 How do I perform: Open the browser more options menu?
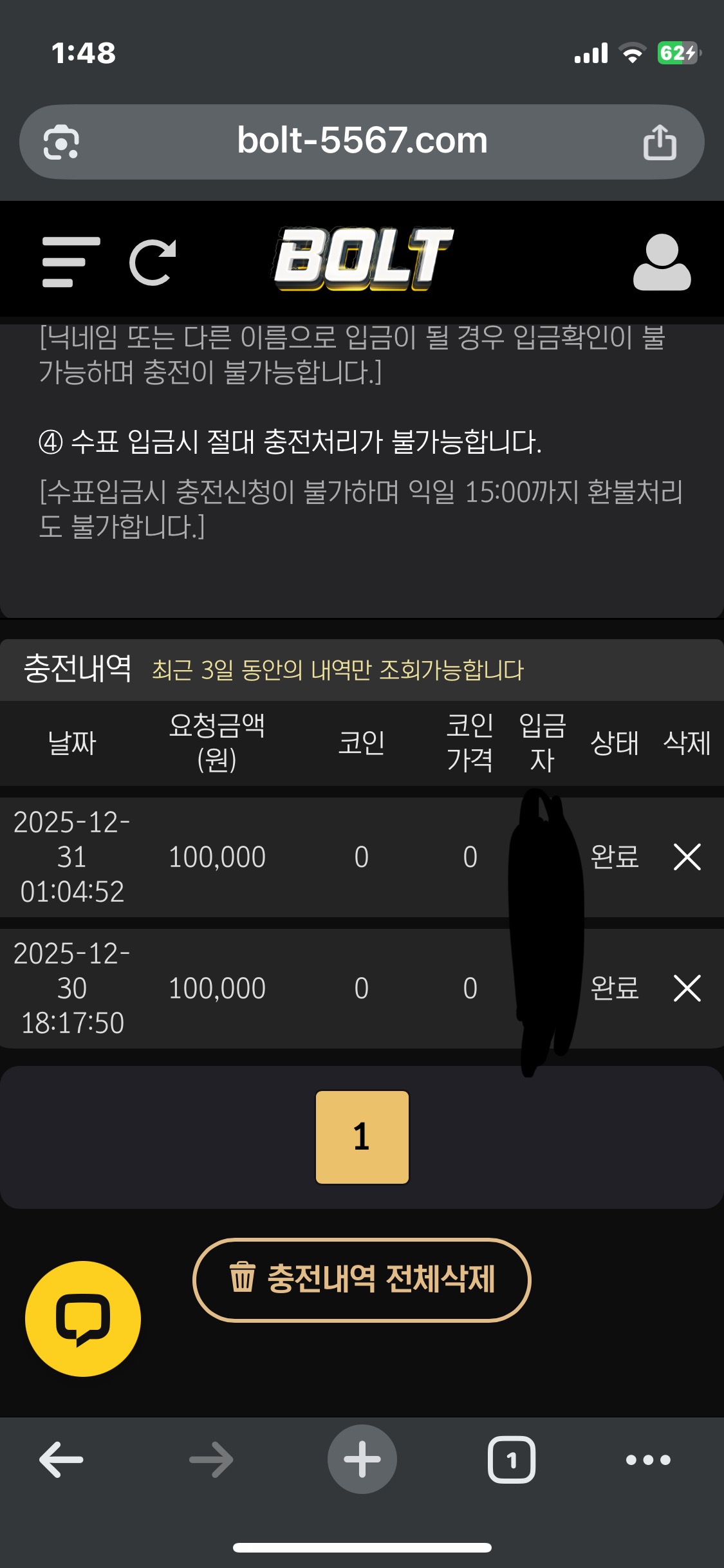click(648, 1459)
